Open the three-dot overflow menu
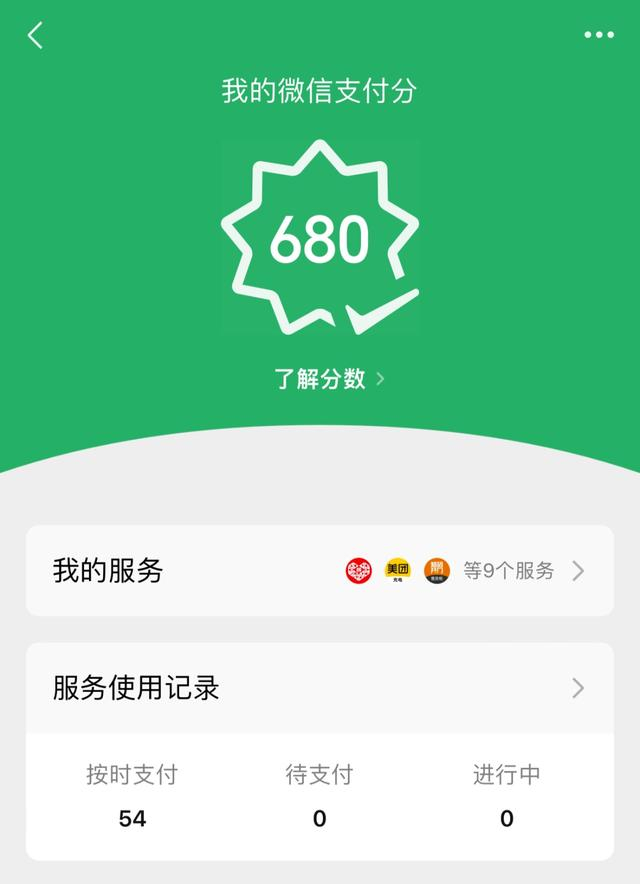640x884 pixels. [x=599, y=35]
